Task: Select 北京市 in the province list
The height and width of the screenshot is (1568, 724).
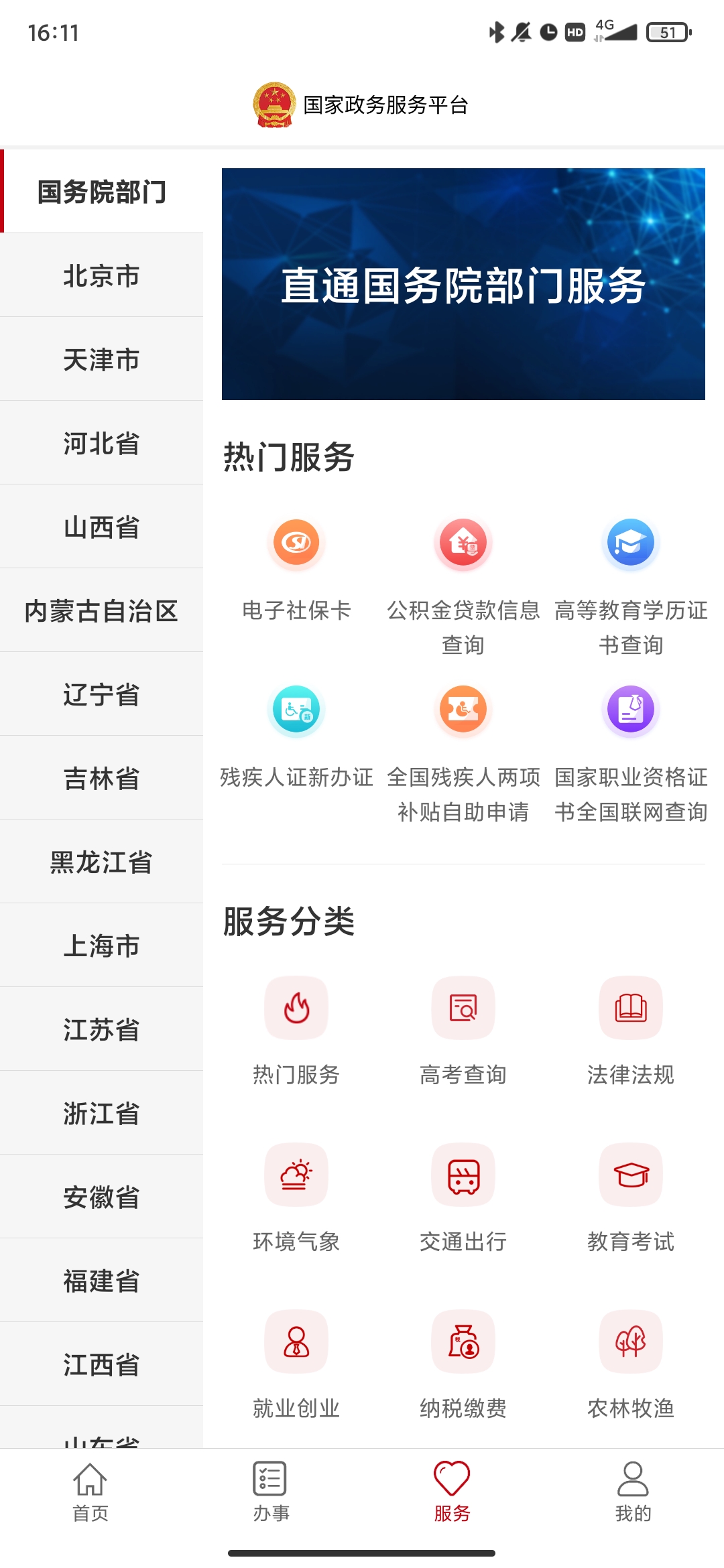Action: 101,275
